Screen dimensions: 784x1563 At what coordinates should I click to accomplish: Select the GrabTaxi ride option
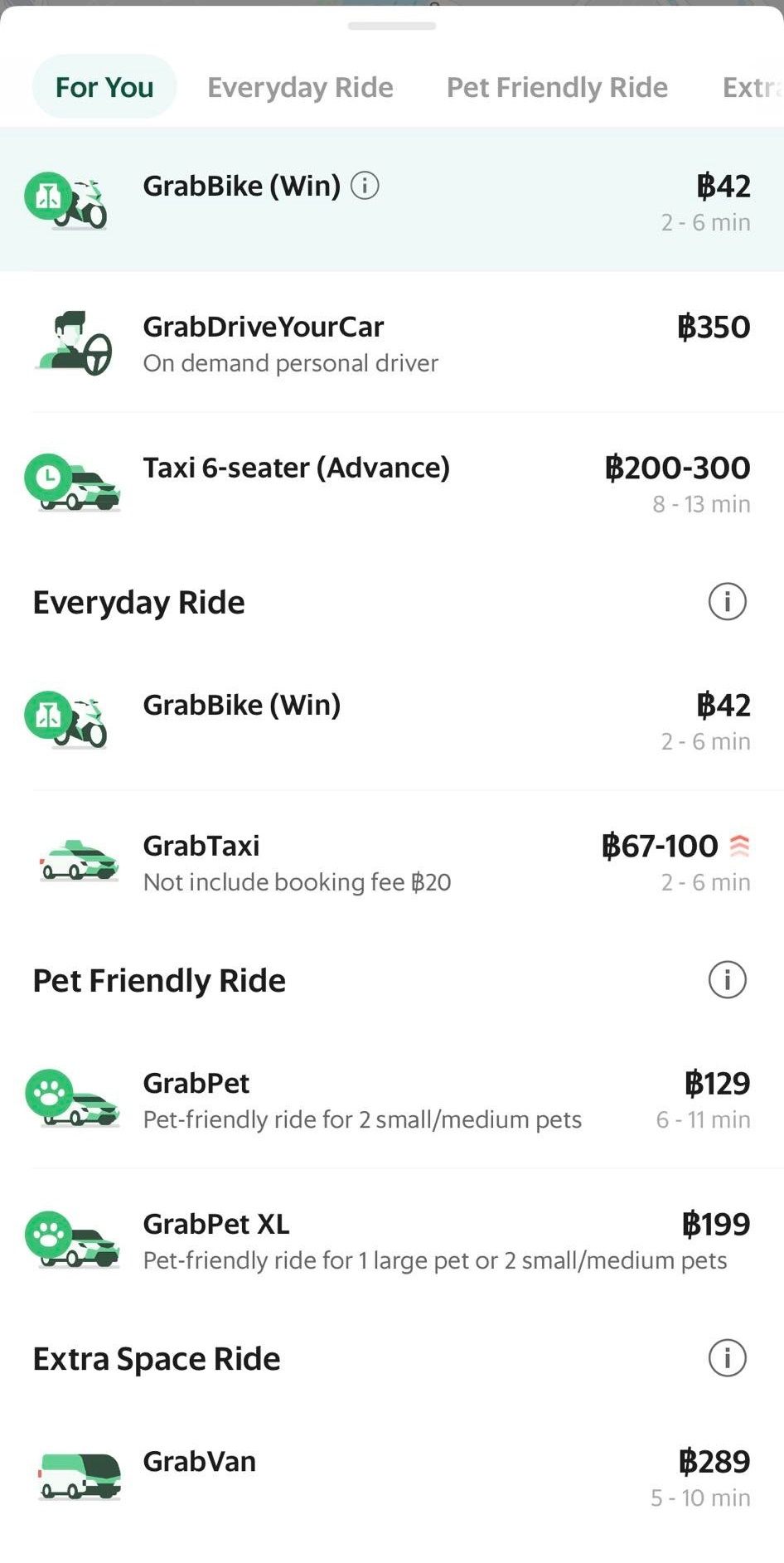tap(391, 862)
